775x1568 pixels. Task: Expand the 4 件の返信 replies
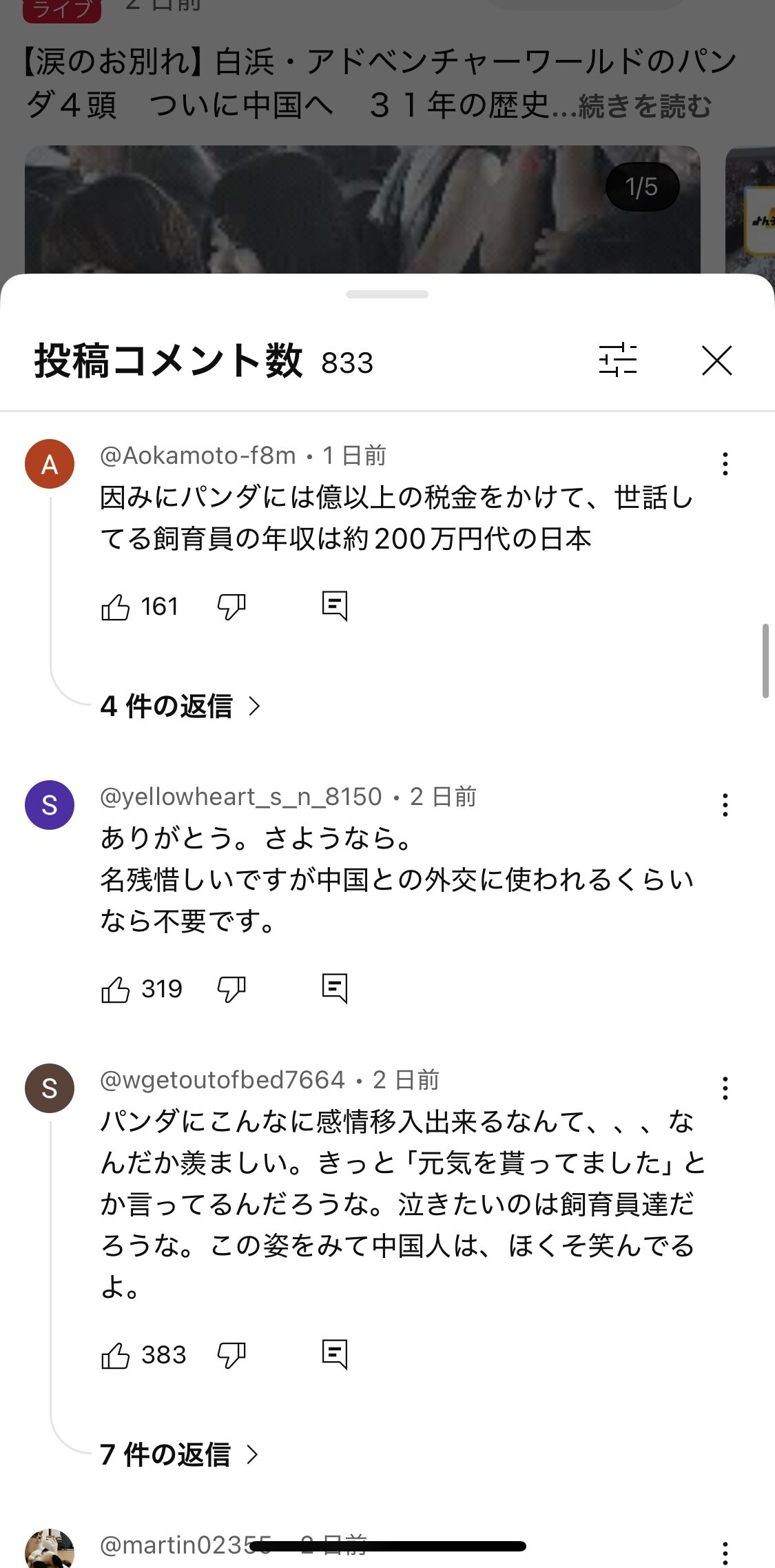180,706
